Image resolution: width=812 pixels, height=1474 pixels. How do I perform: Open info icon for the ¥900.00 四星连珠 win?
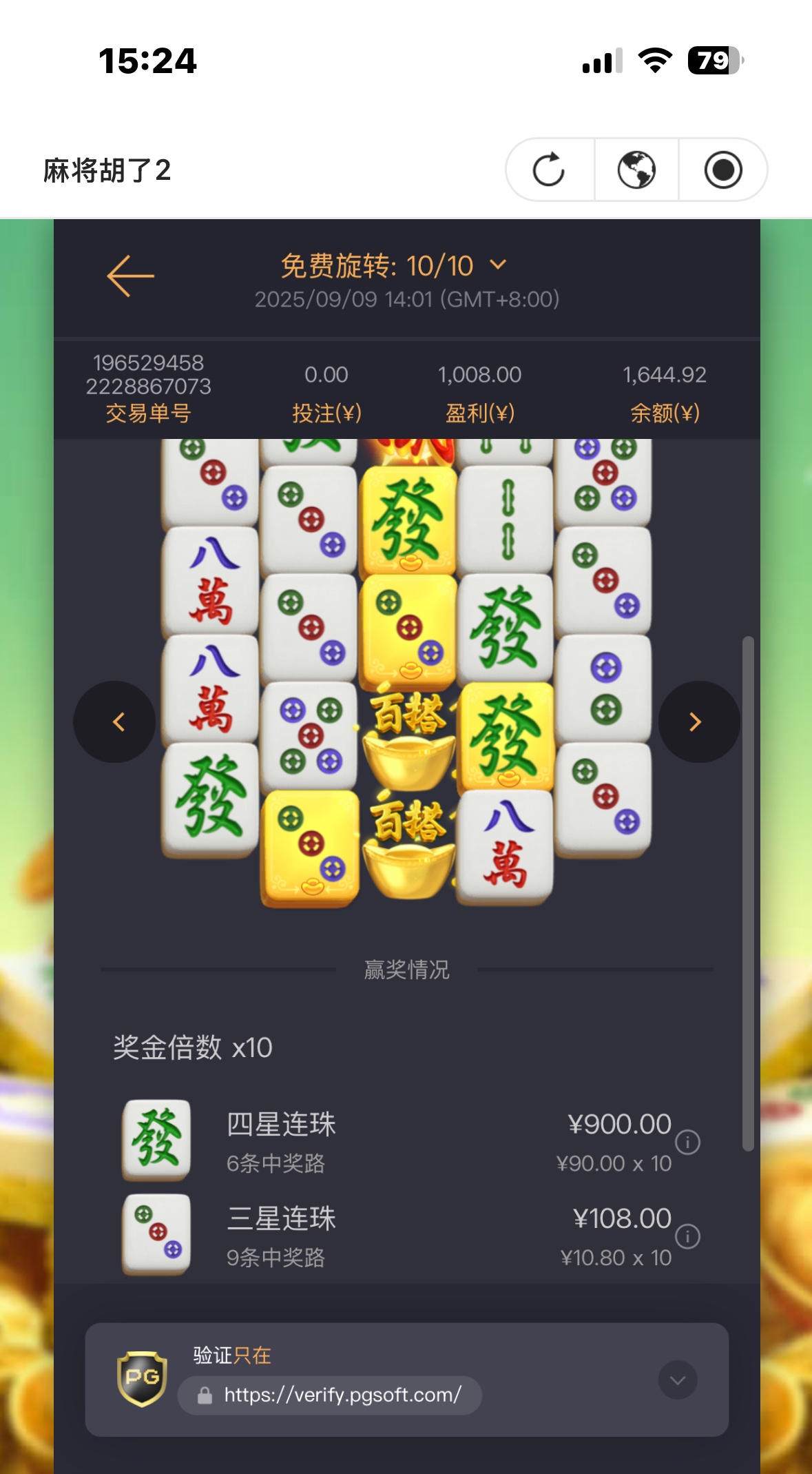click(x=687, y=1142)
